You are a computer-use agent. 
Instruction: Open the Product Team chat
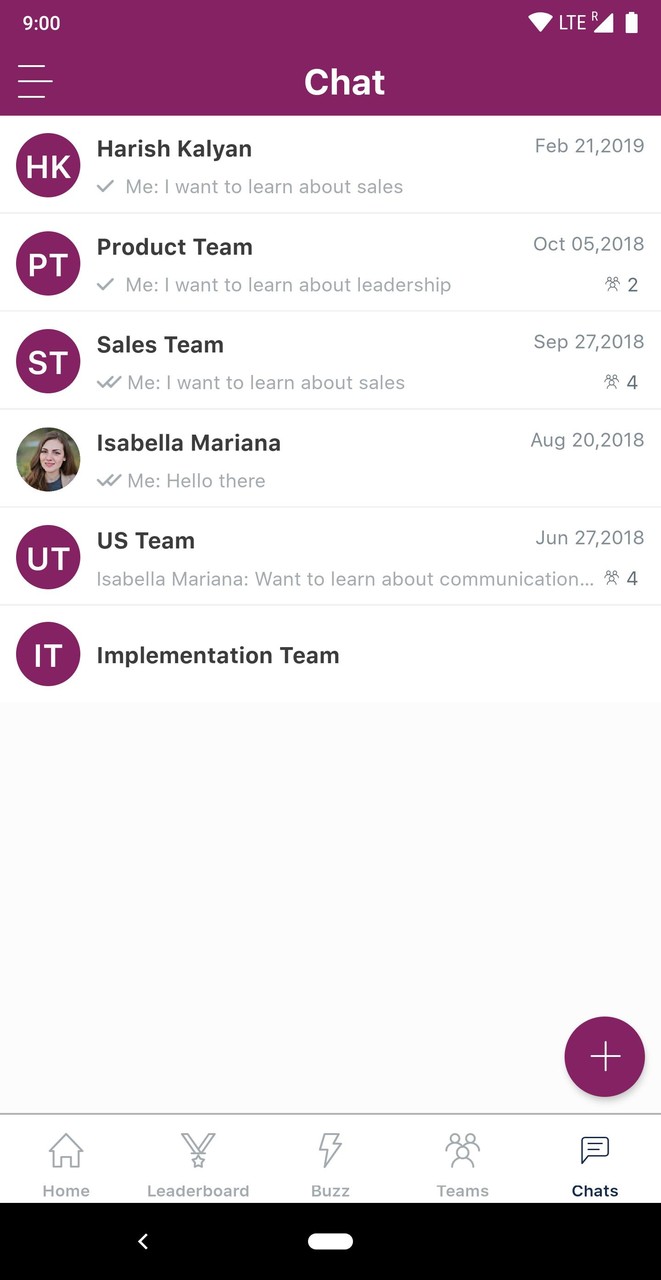click(330, 264)
